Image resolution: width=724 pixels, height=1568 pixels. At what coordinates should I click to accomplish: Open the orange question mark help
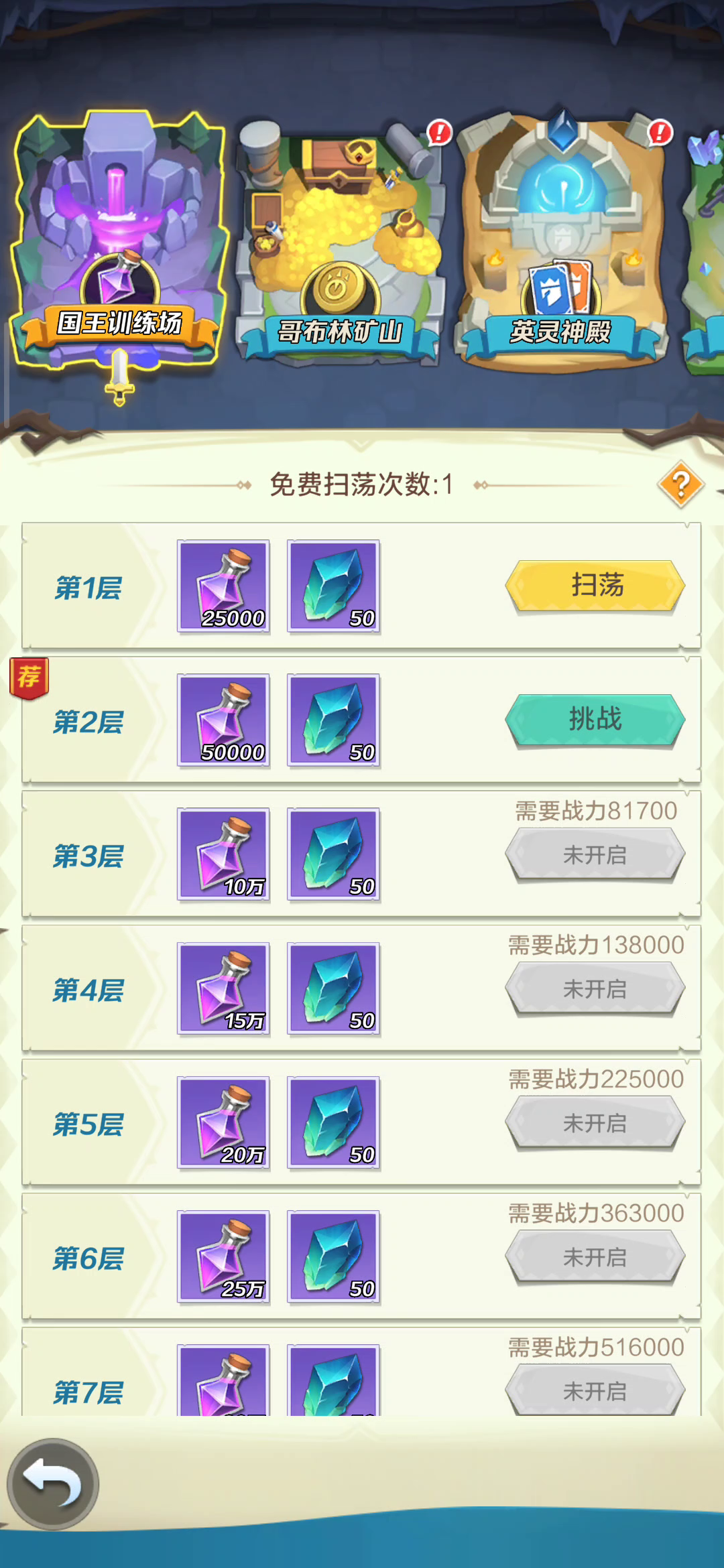(680, 484)
